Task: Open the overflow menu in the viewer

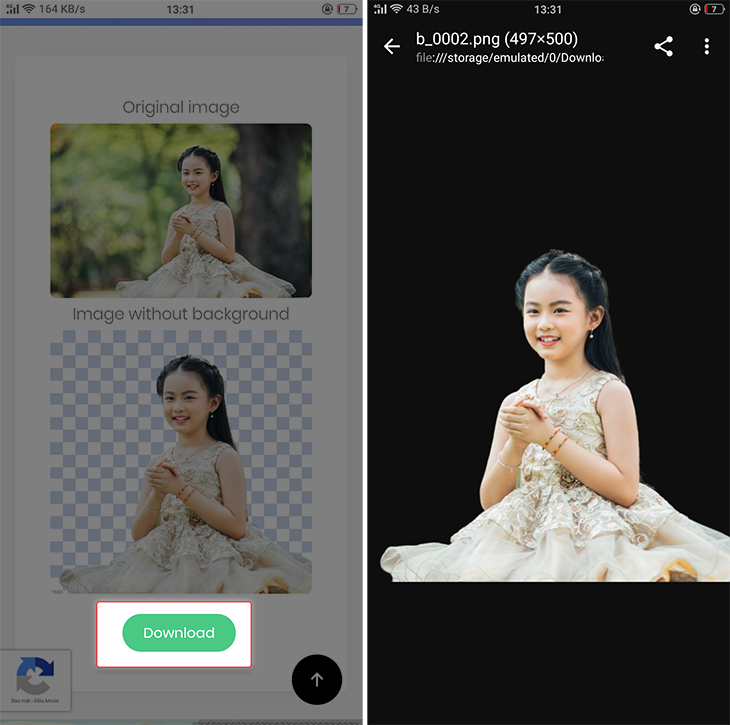Action: tap(706, 47)
